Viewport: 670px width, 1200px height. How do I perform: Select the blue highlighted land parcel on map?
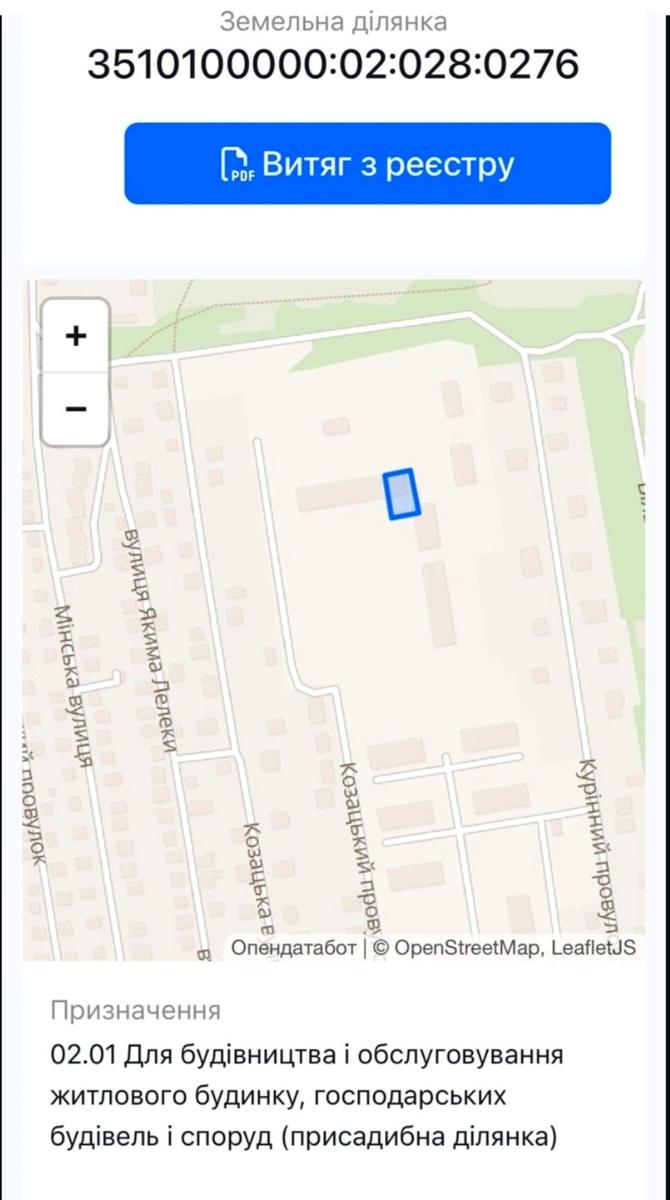[403, 495]
